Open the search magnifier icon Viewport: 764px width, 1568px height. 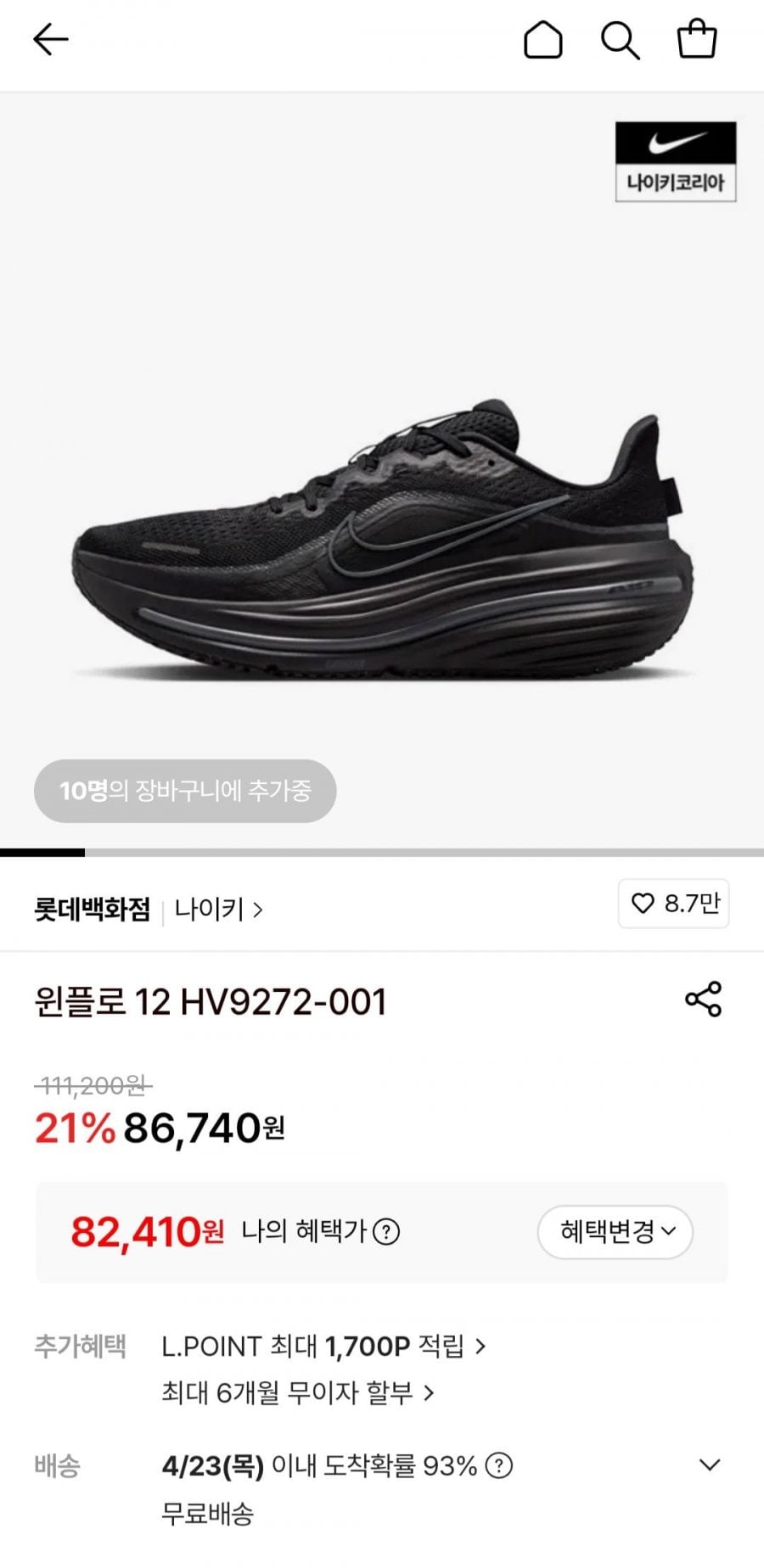coord(621,40)
